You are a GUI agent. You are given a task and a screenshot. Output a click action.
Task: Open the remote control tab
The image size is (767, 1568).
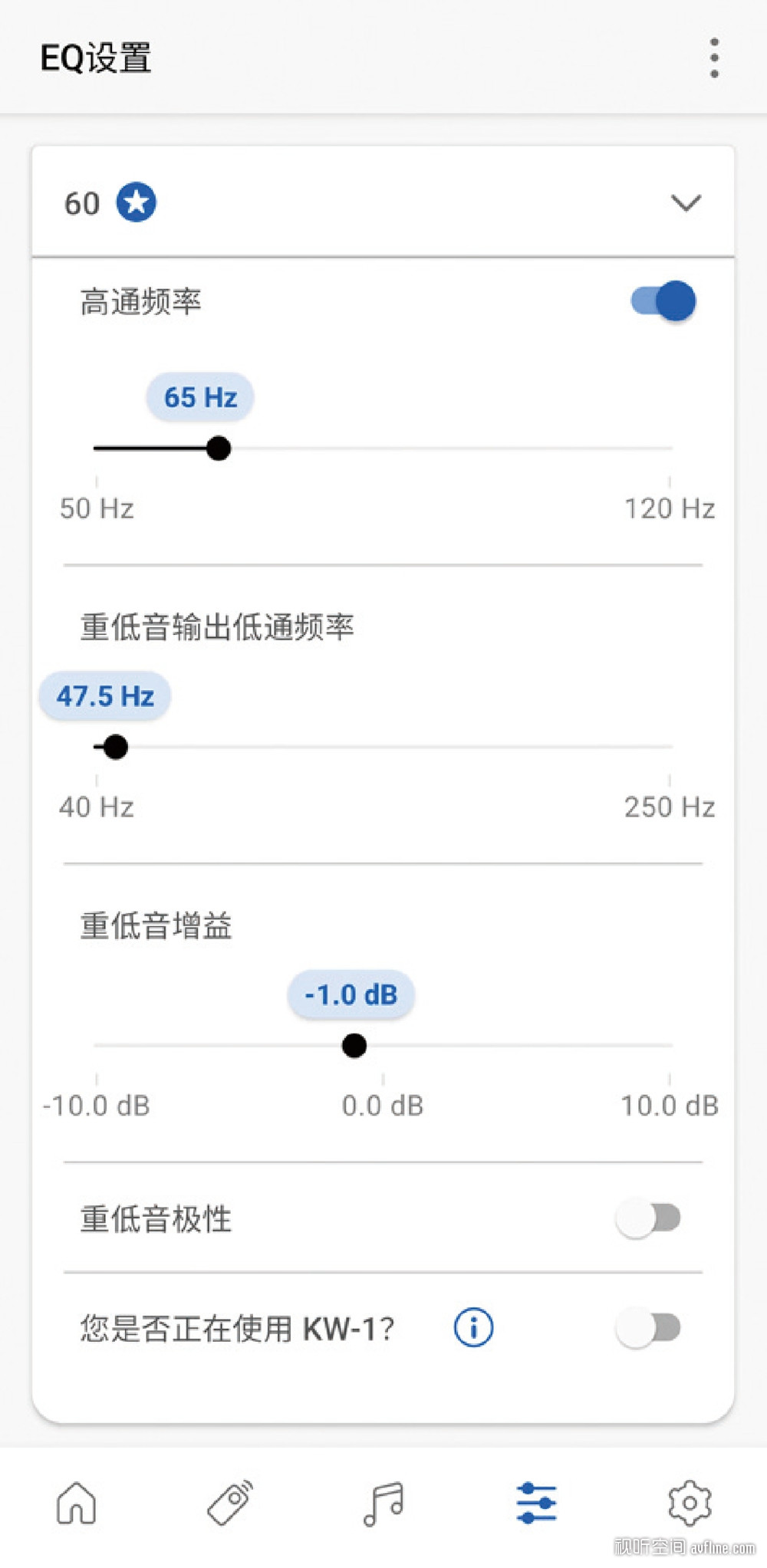point(230,1503)
